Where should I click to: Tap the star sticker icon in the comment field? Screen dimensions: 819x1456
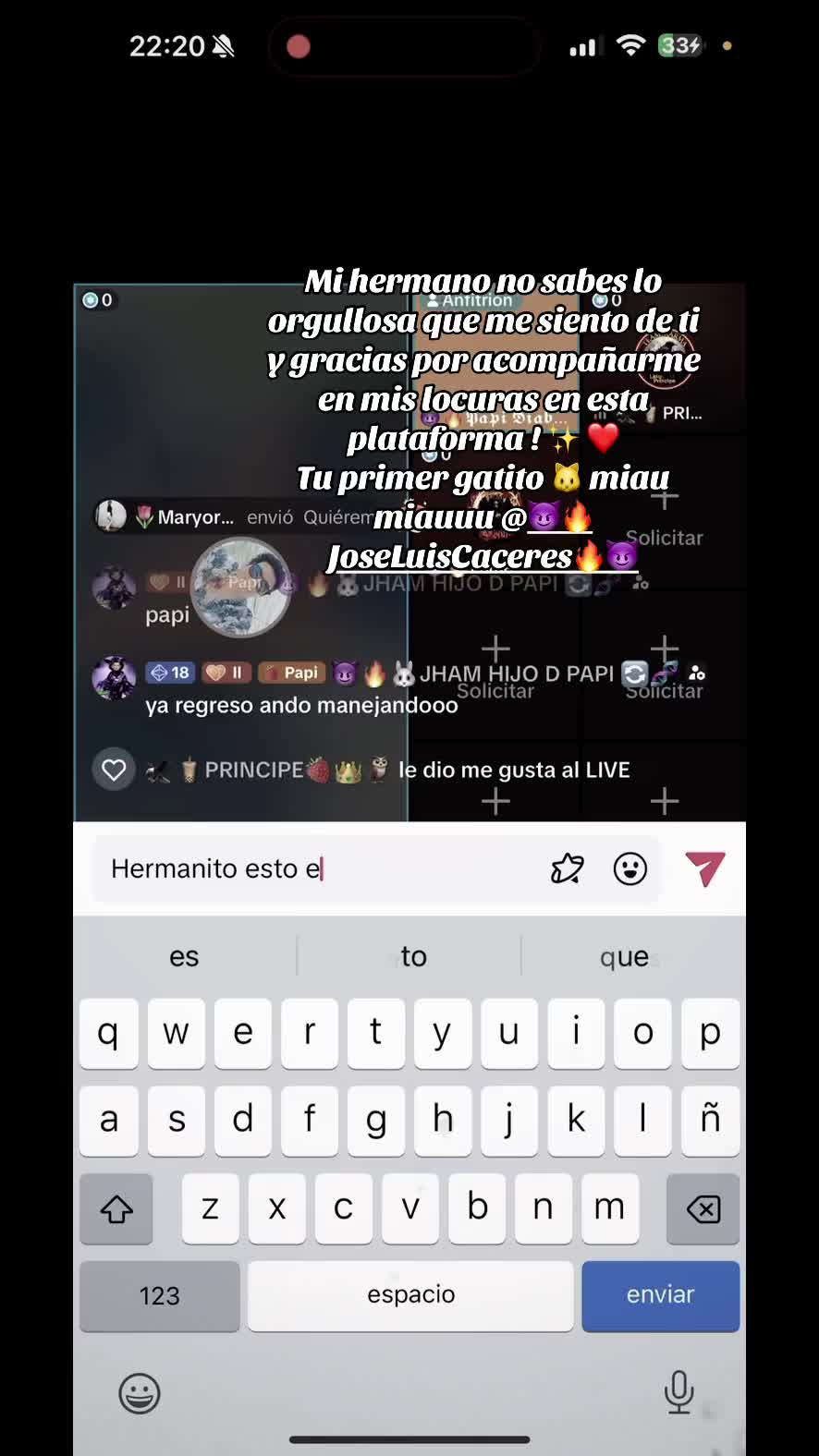[x=567, y=868]
